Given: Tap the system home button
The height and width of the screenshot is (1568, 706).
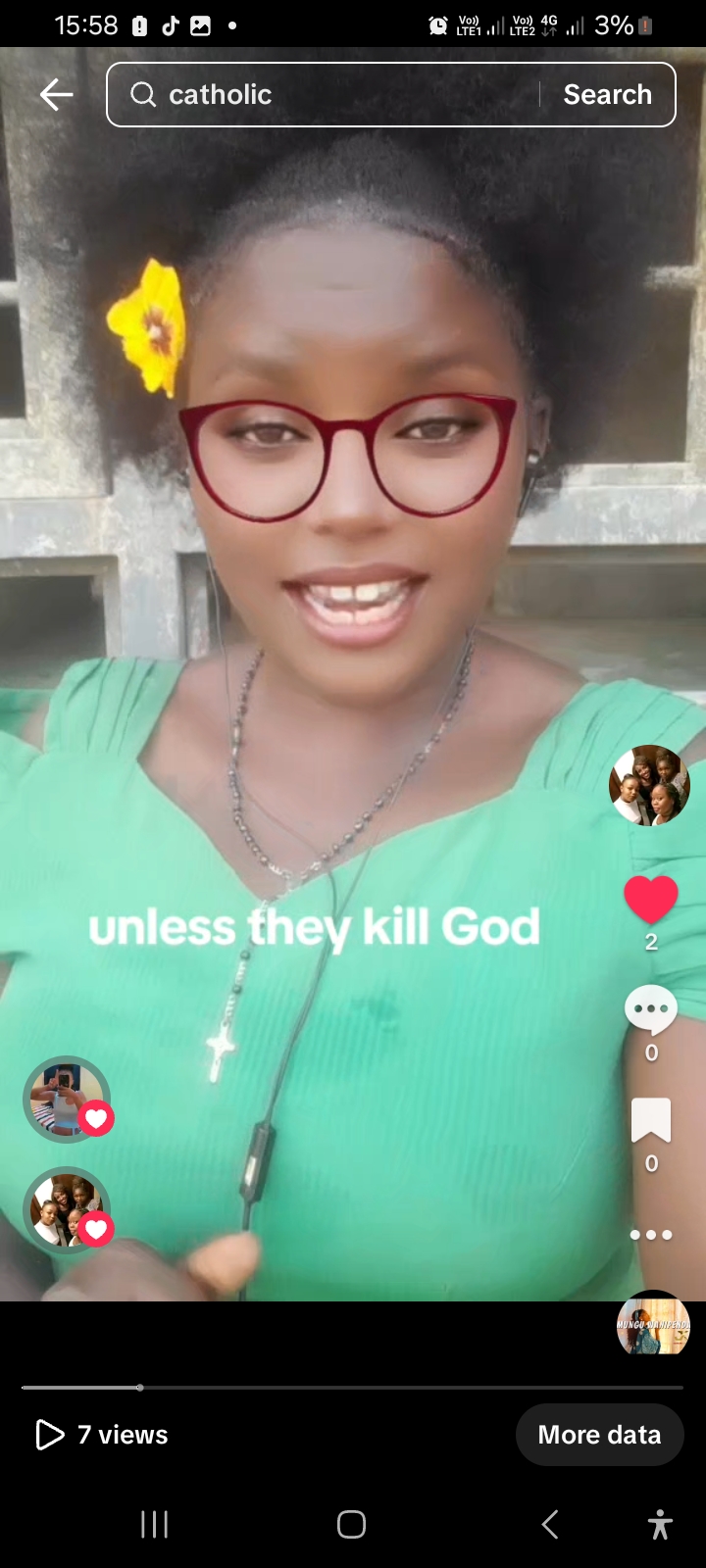Looking at the screenshot, I should point(351,1524).
